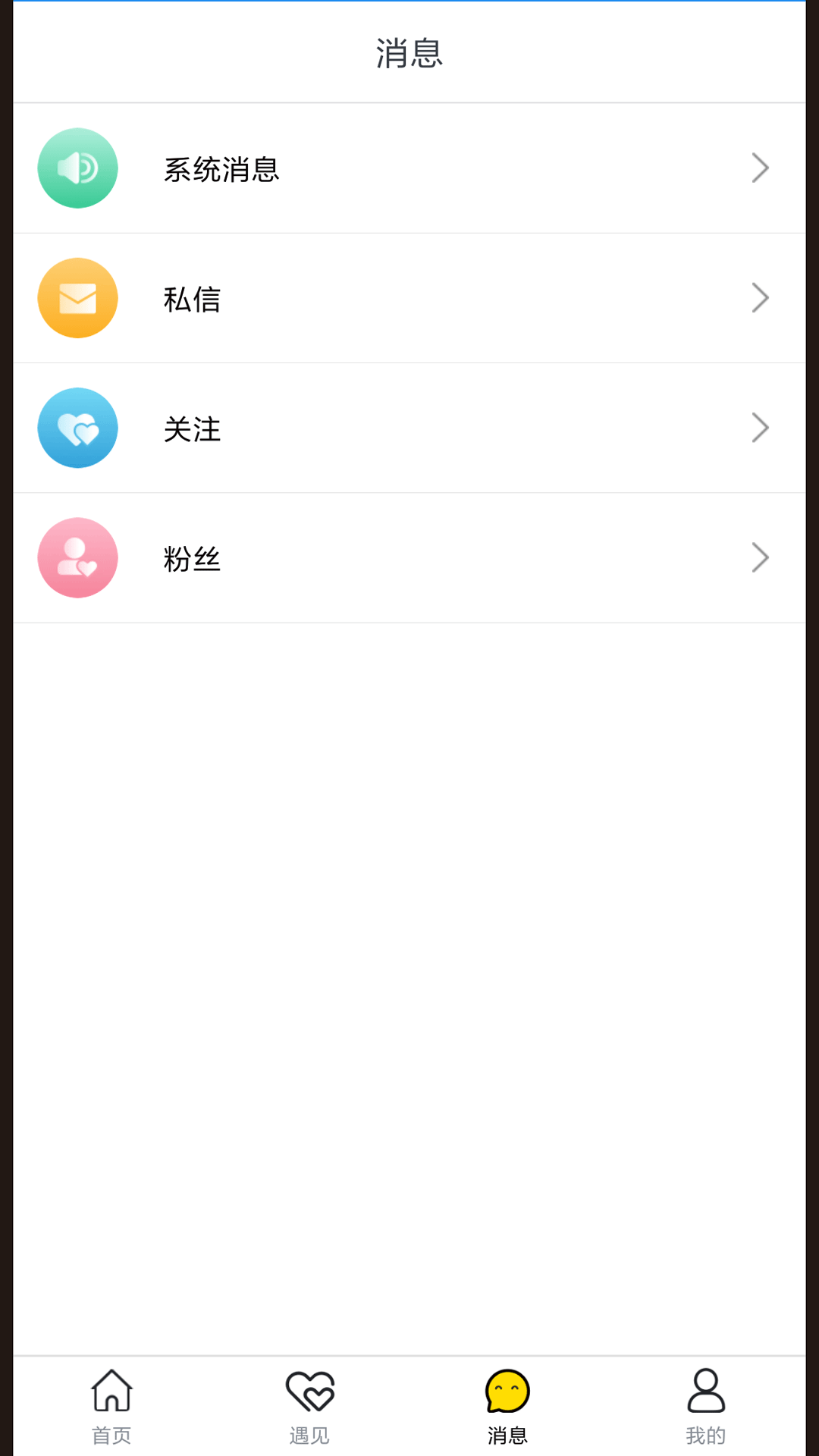Open the 我的 profile tab

click(x=705, y=1406)
